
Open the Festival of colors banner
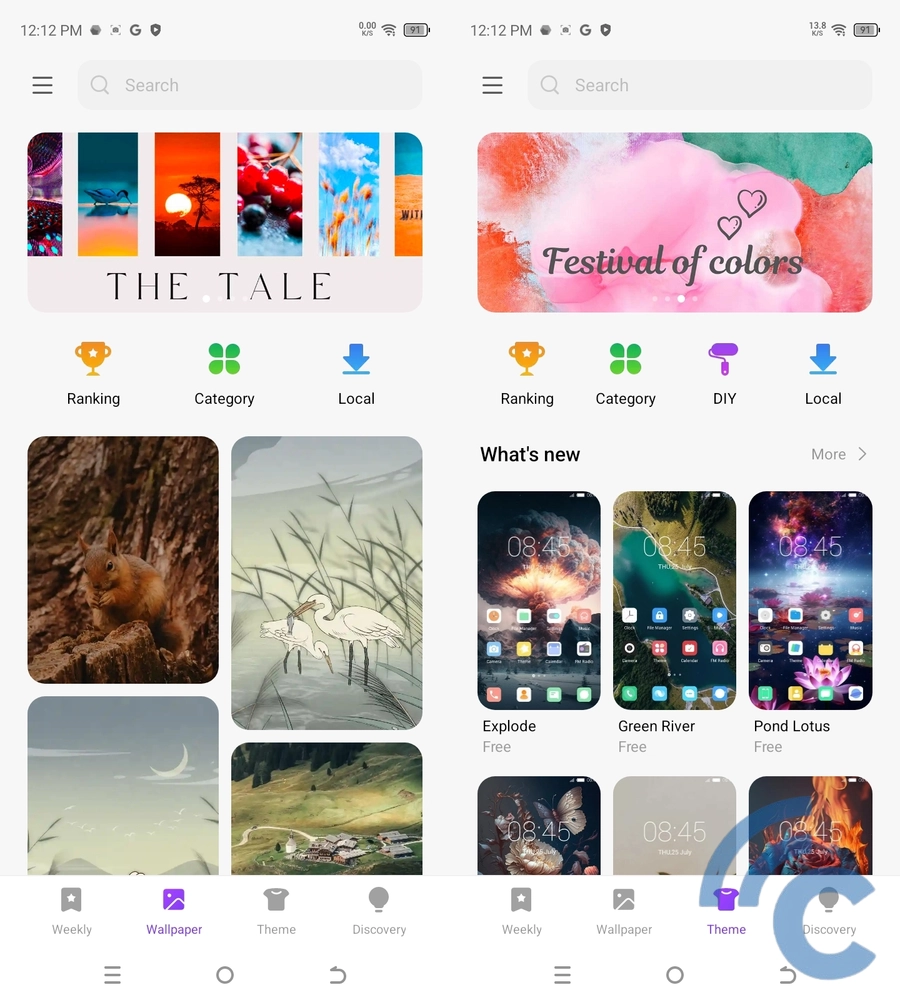pyautogui.click(x=674, y=222)
